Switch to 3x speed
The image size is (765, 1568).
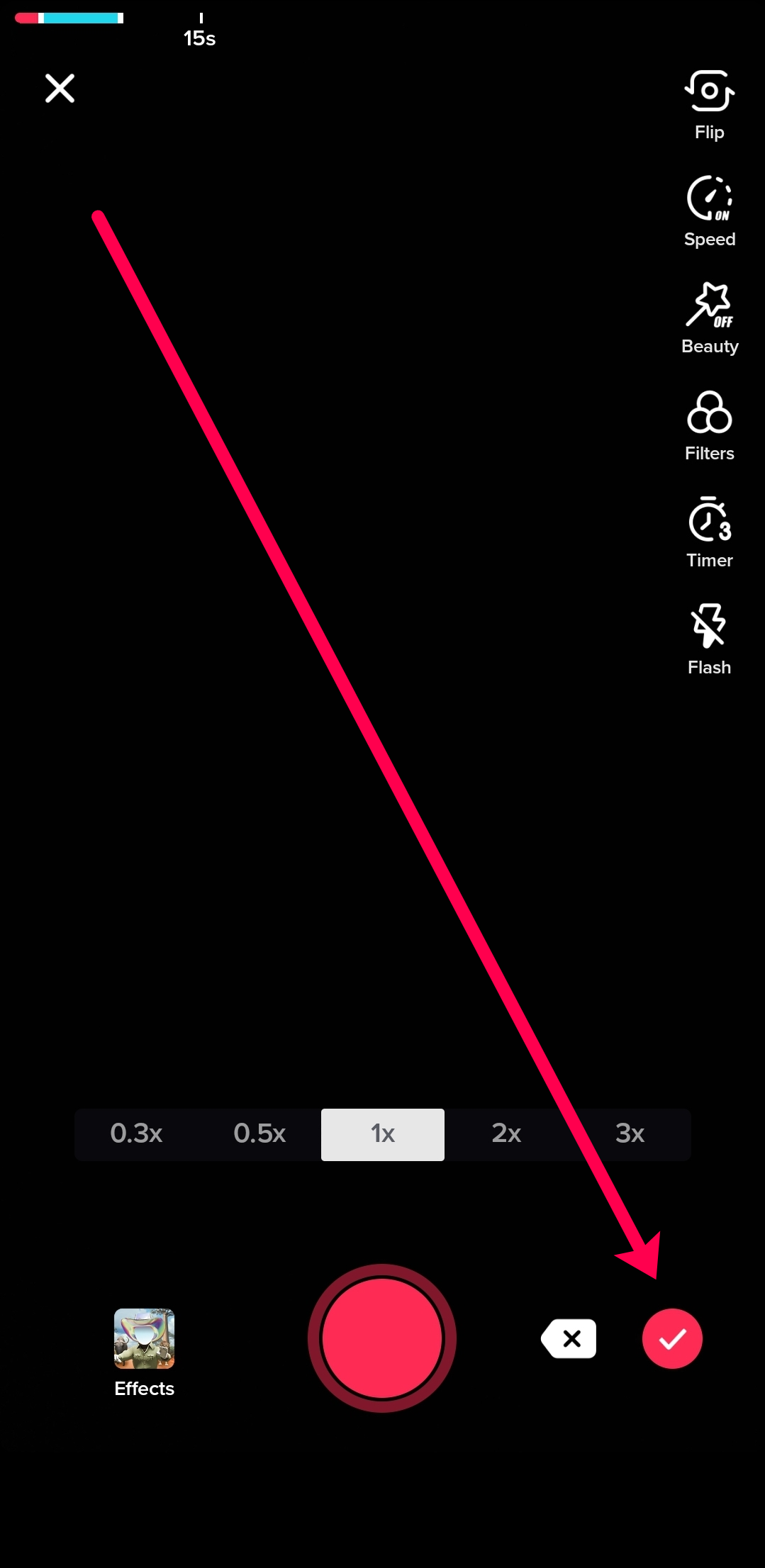[630, 1133]
